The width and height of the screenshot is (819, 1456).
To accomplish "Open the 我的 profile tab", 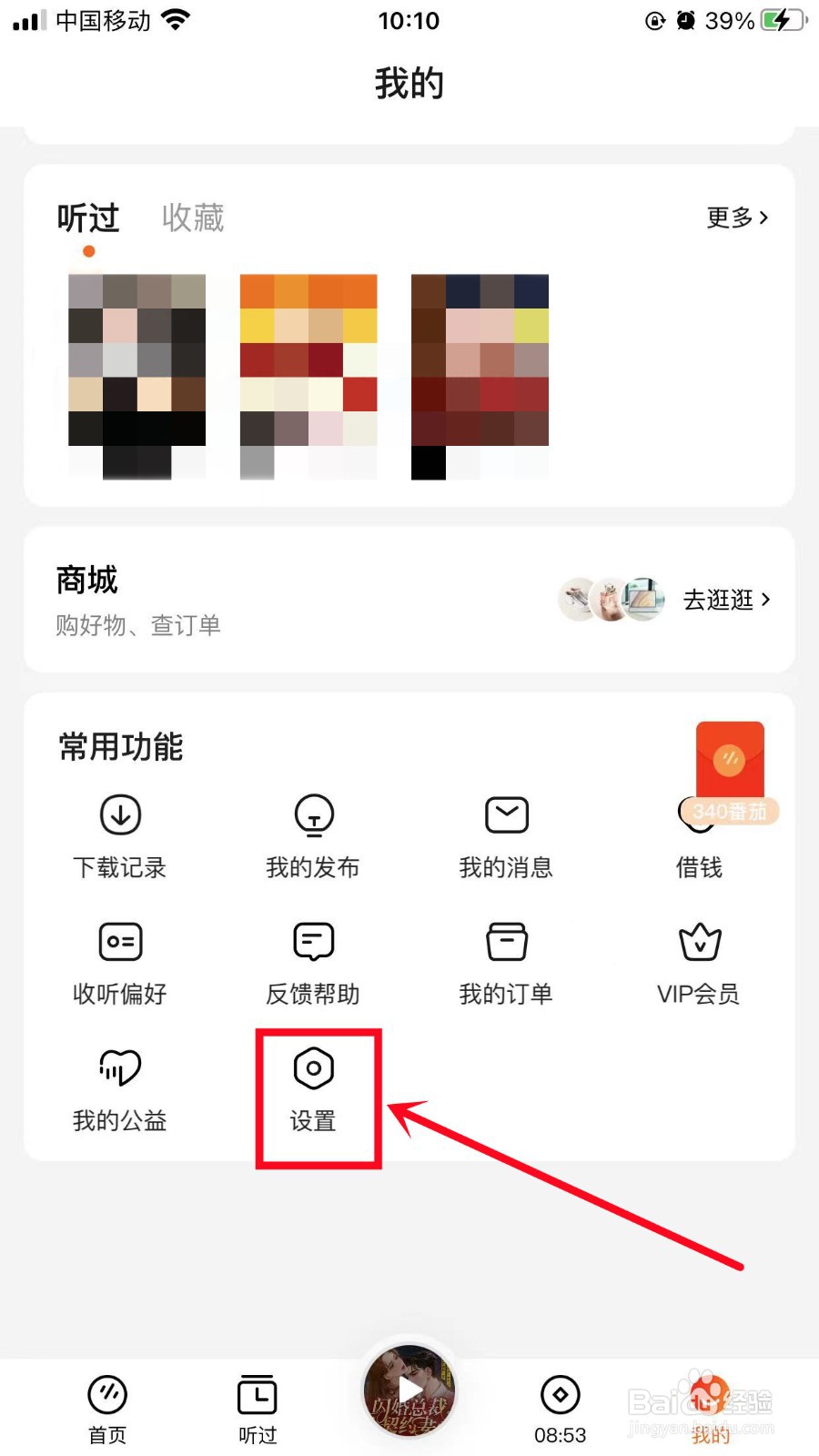I will pyautogui.click(x=711, y=1408).
